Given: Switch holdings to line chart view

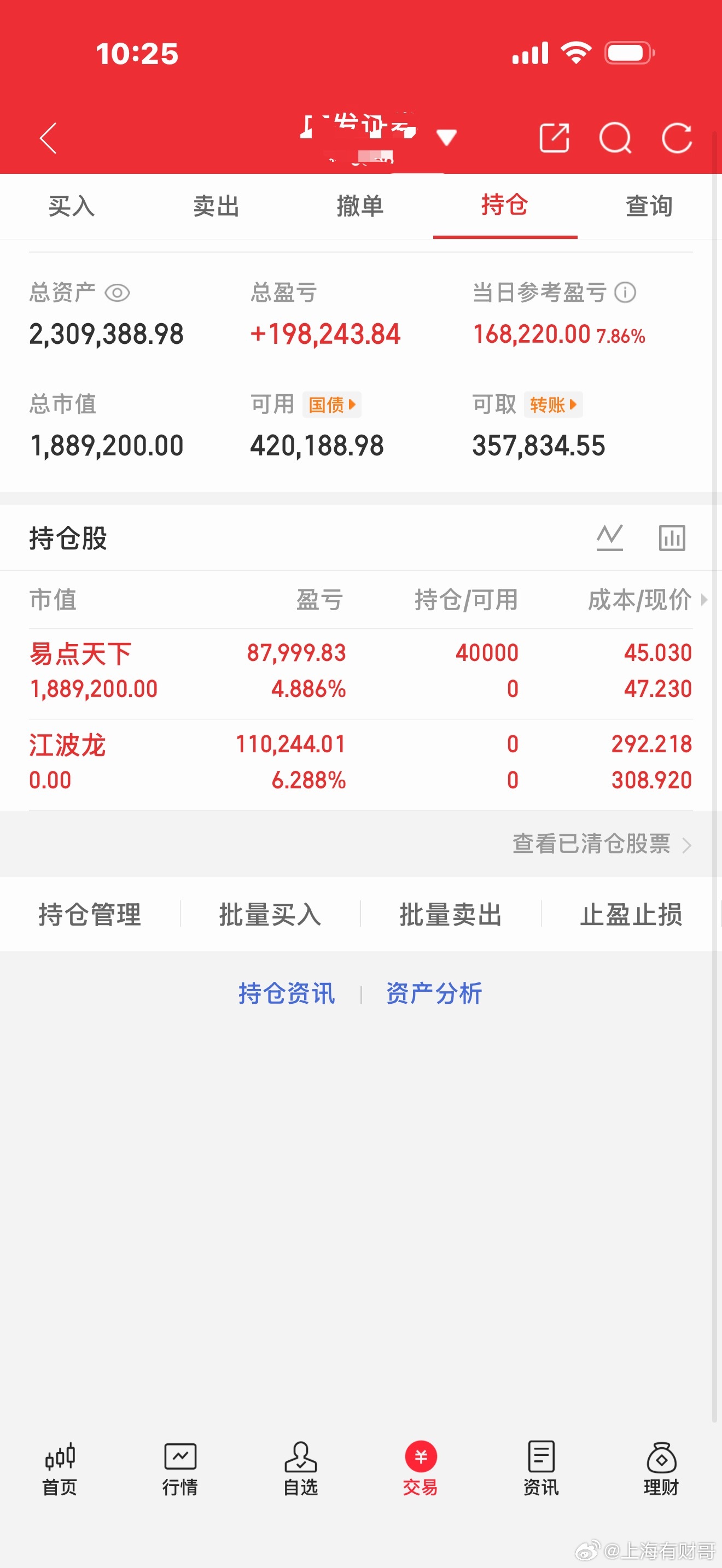Looking at the screenshot, I should point(610,537).
